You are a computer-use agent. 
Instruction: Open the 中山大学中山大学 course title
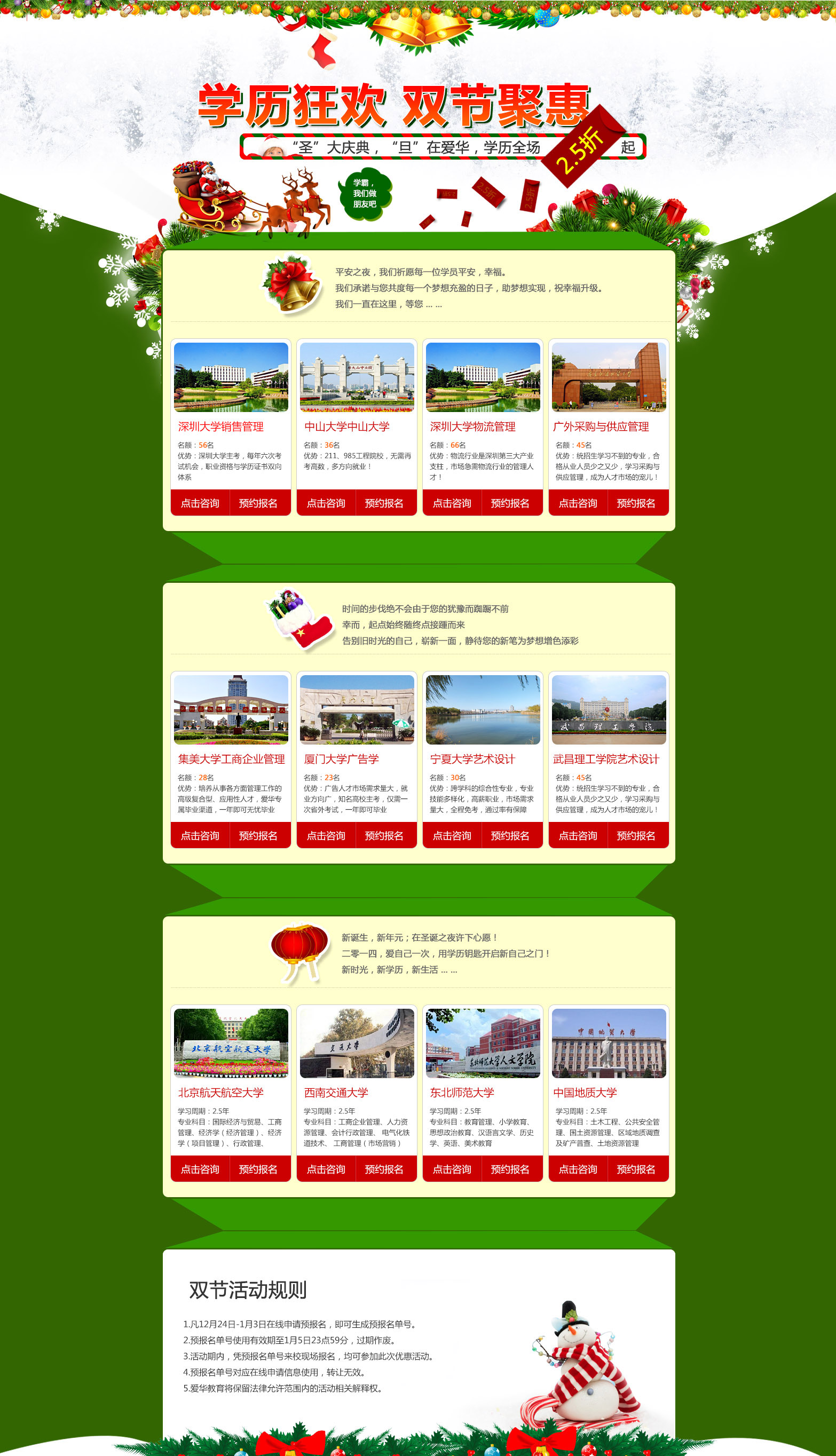pos(347,426)
